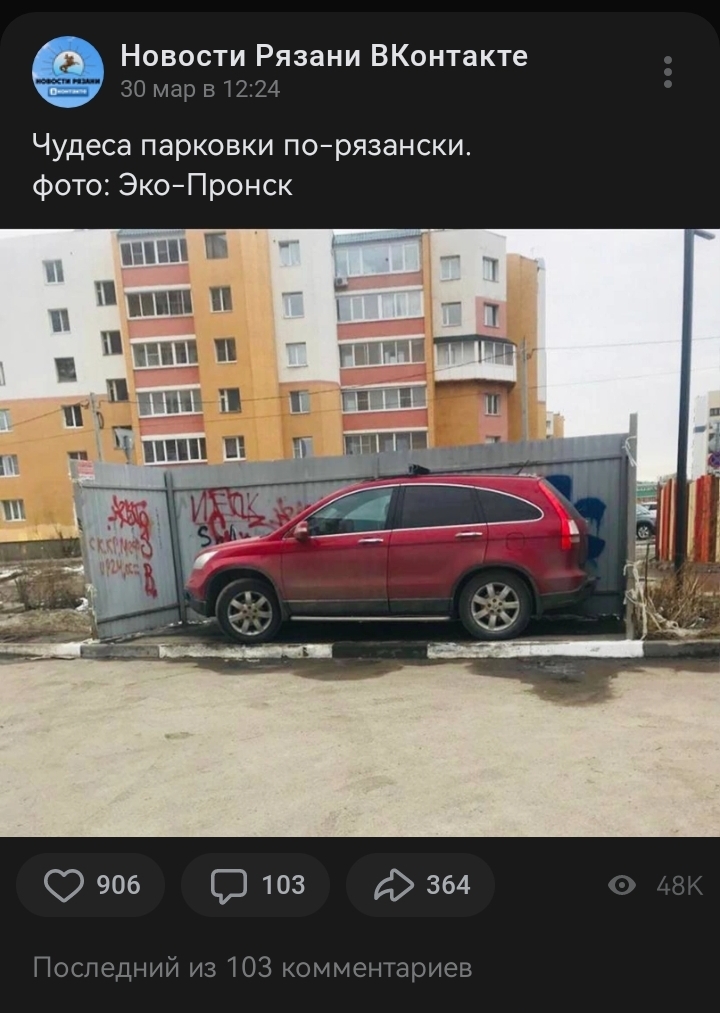
Task: Open Последний из 103 комментариев
Action: (x=252, y=968)
